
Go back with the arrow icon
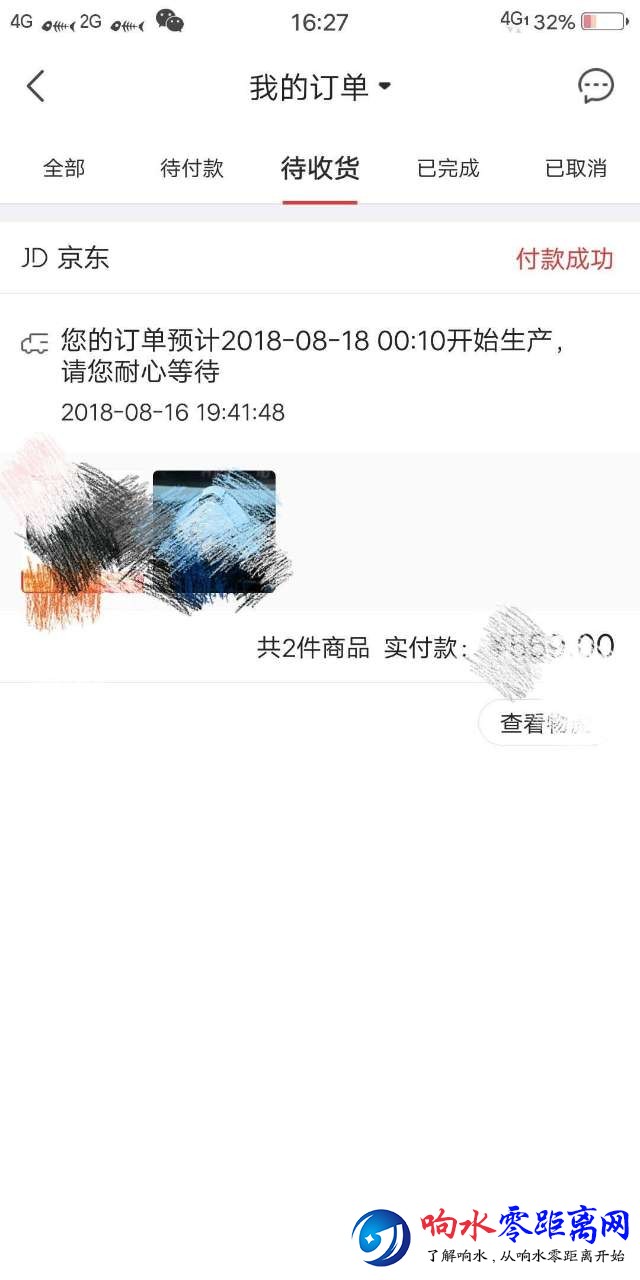(x=36, y=86)
